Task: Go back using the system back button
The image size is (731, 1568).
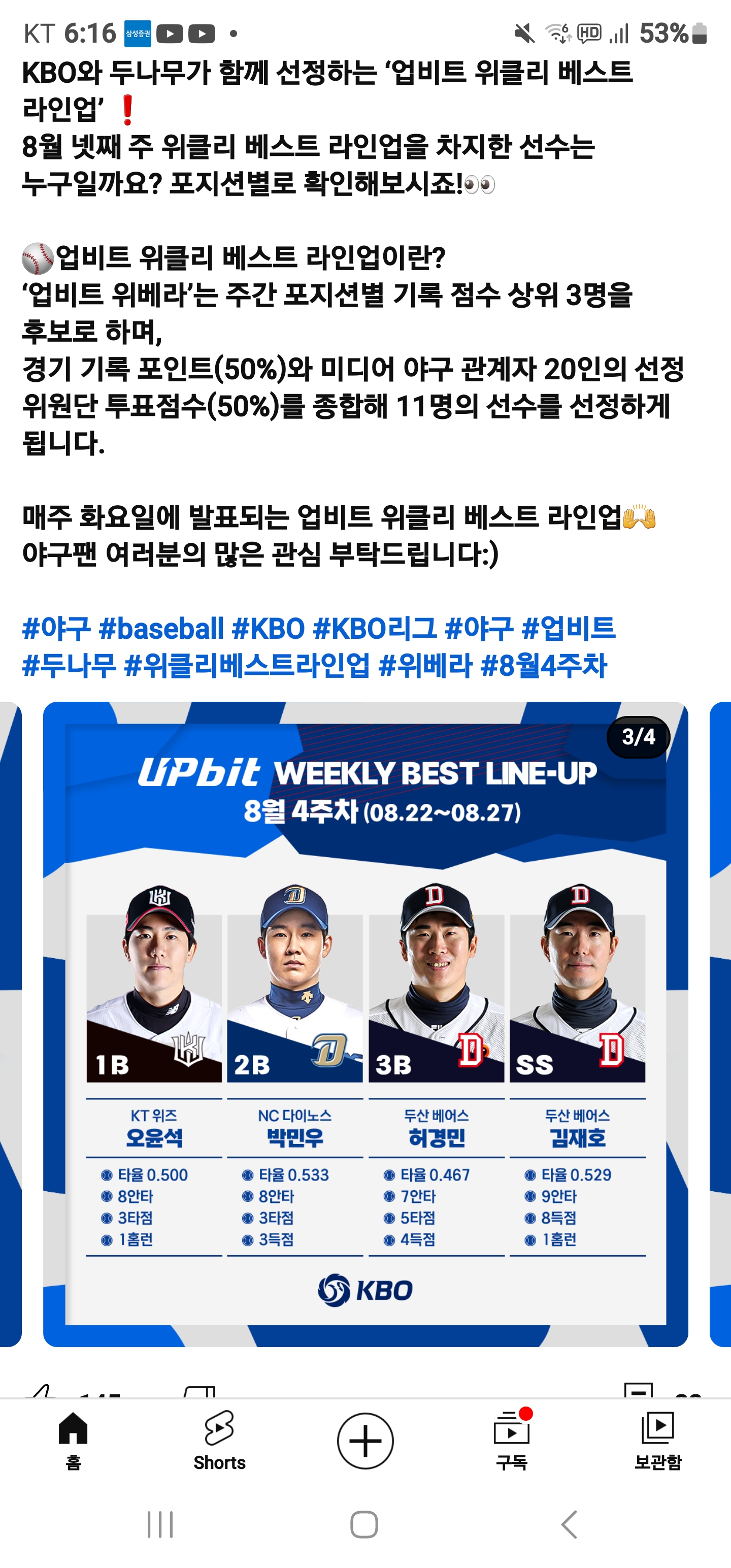Action: coord(569,1524)
